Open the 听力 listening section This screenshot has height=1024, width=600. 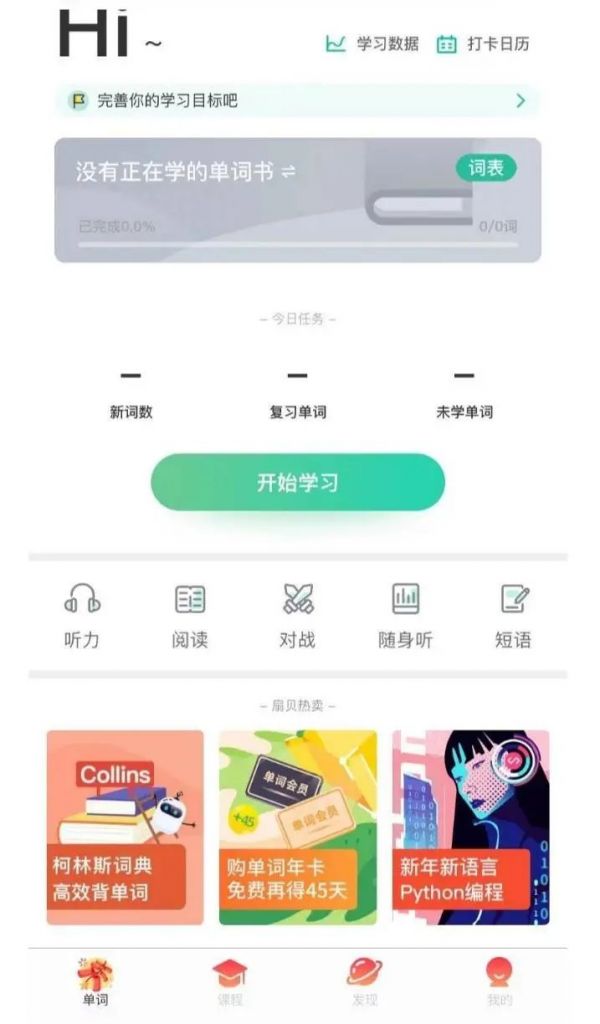pyautogui.click(x=82, y=616)
